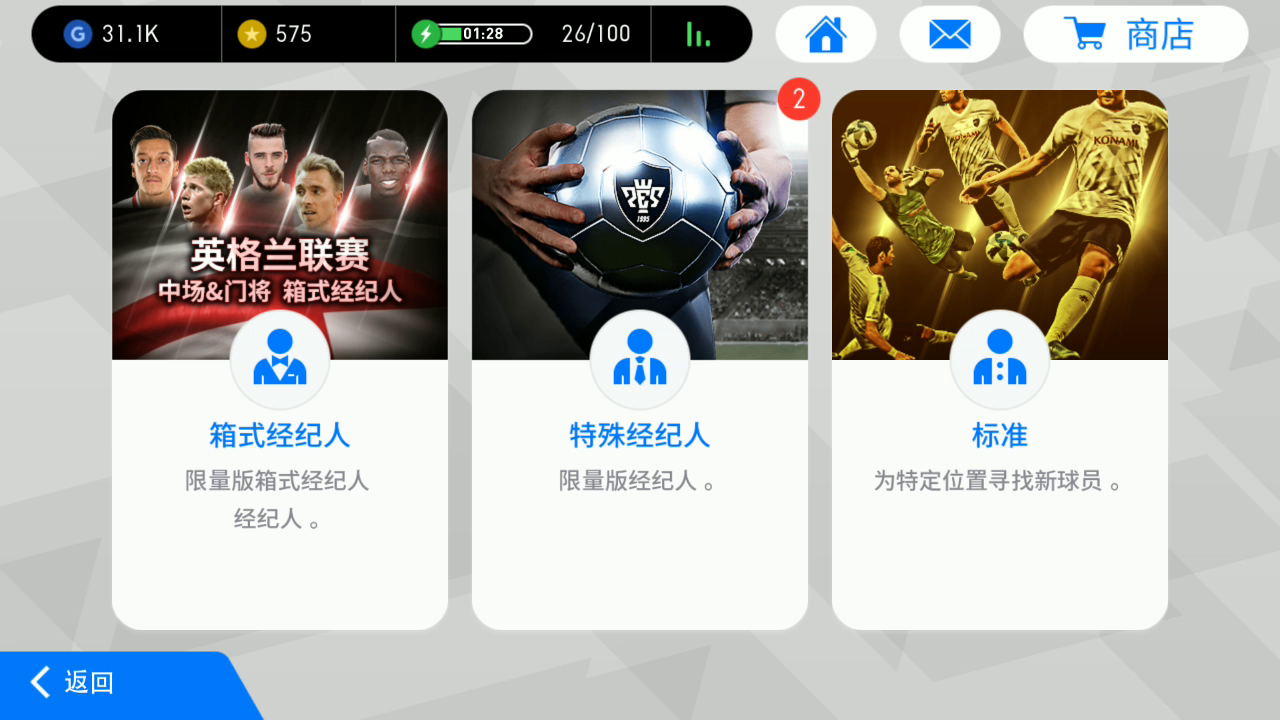Viewport: 1280px width, 720px height.
Task: Tap the energy bar showing 26/100
Action: point(522,34)
